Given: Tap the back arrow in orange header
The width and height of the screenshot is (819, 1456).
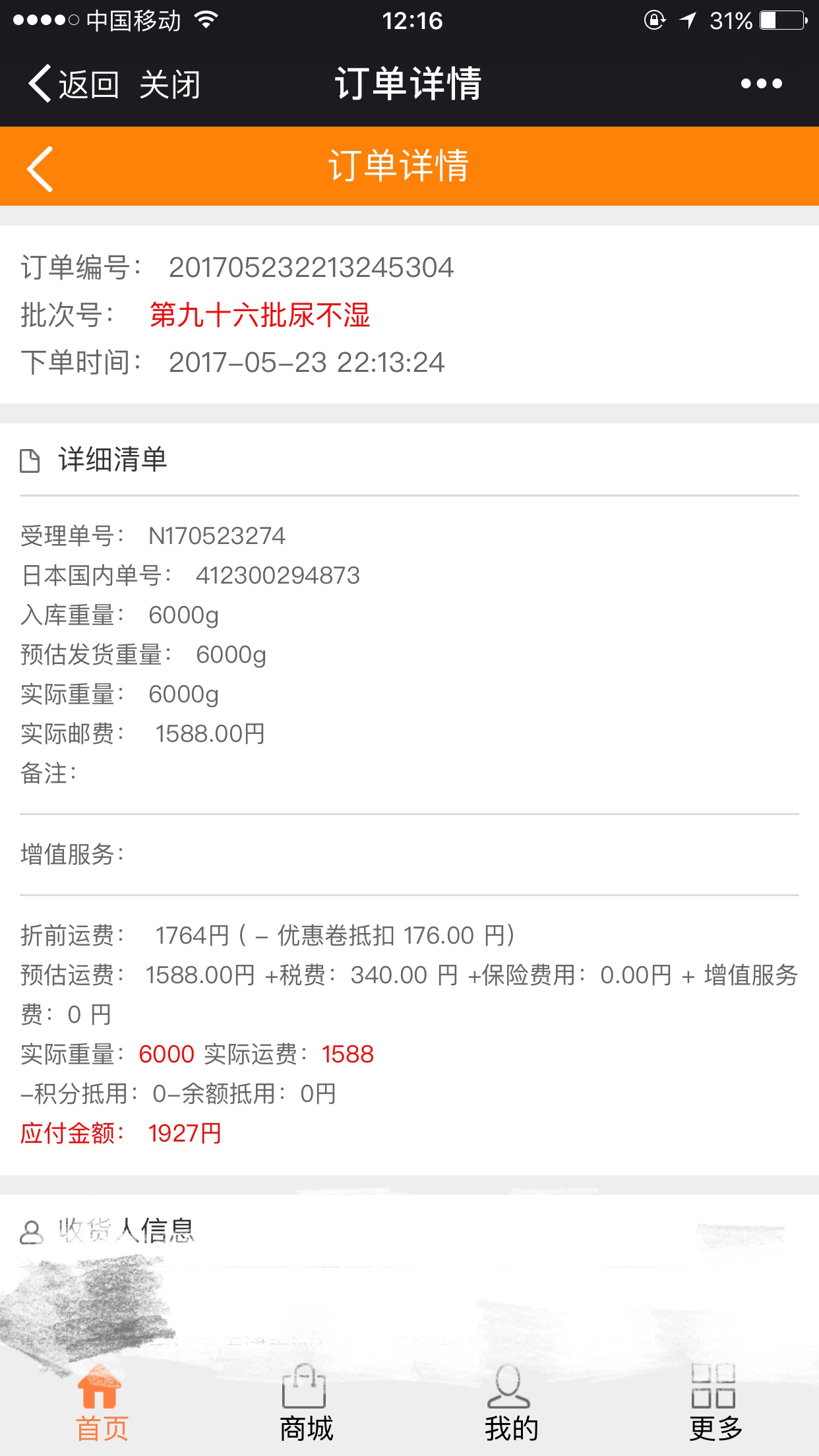Looking at the screenshot, I should [41, 169].
